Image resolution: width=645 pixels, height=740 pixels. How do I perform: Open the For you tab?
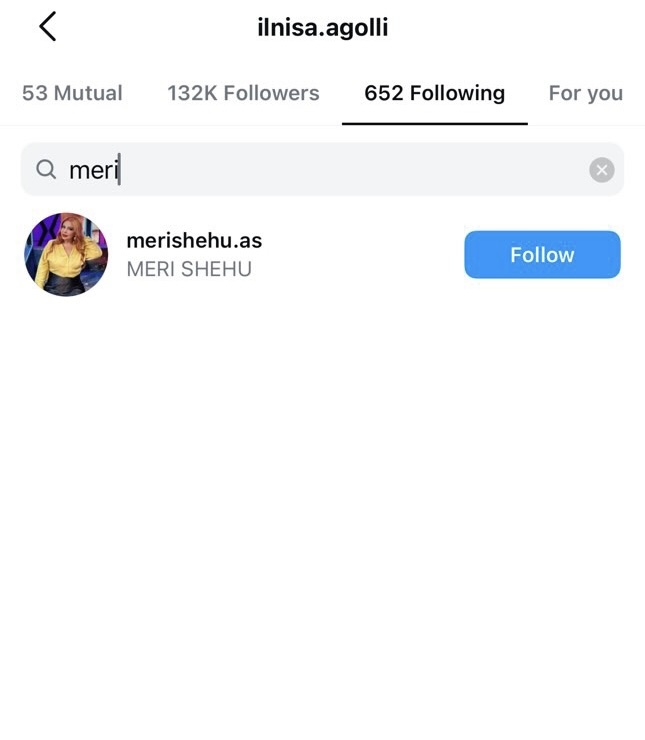pos(585,94)
